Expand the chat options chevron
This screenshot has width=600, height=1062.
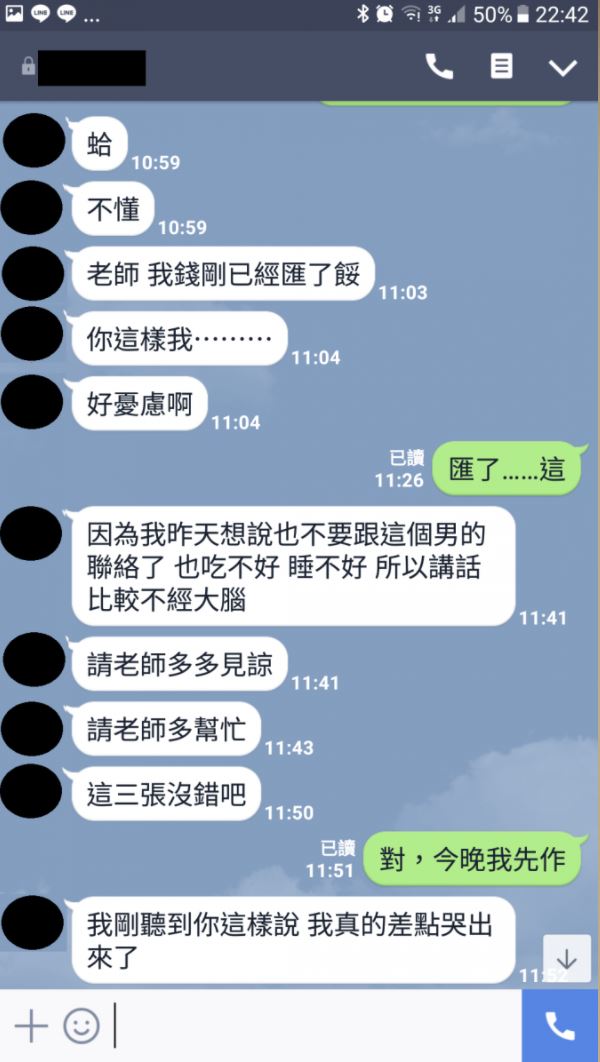pyautogui.click(x=563, y=67)
